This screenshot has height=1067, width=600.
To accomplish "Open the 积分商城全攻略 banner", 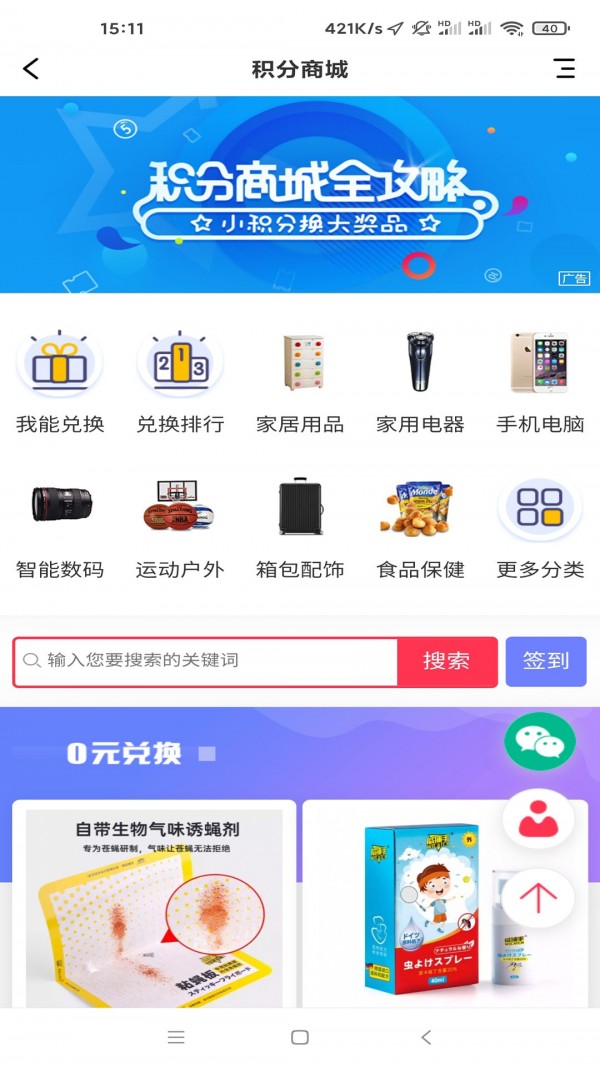I will tap(300, 195).
